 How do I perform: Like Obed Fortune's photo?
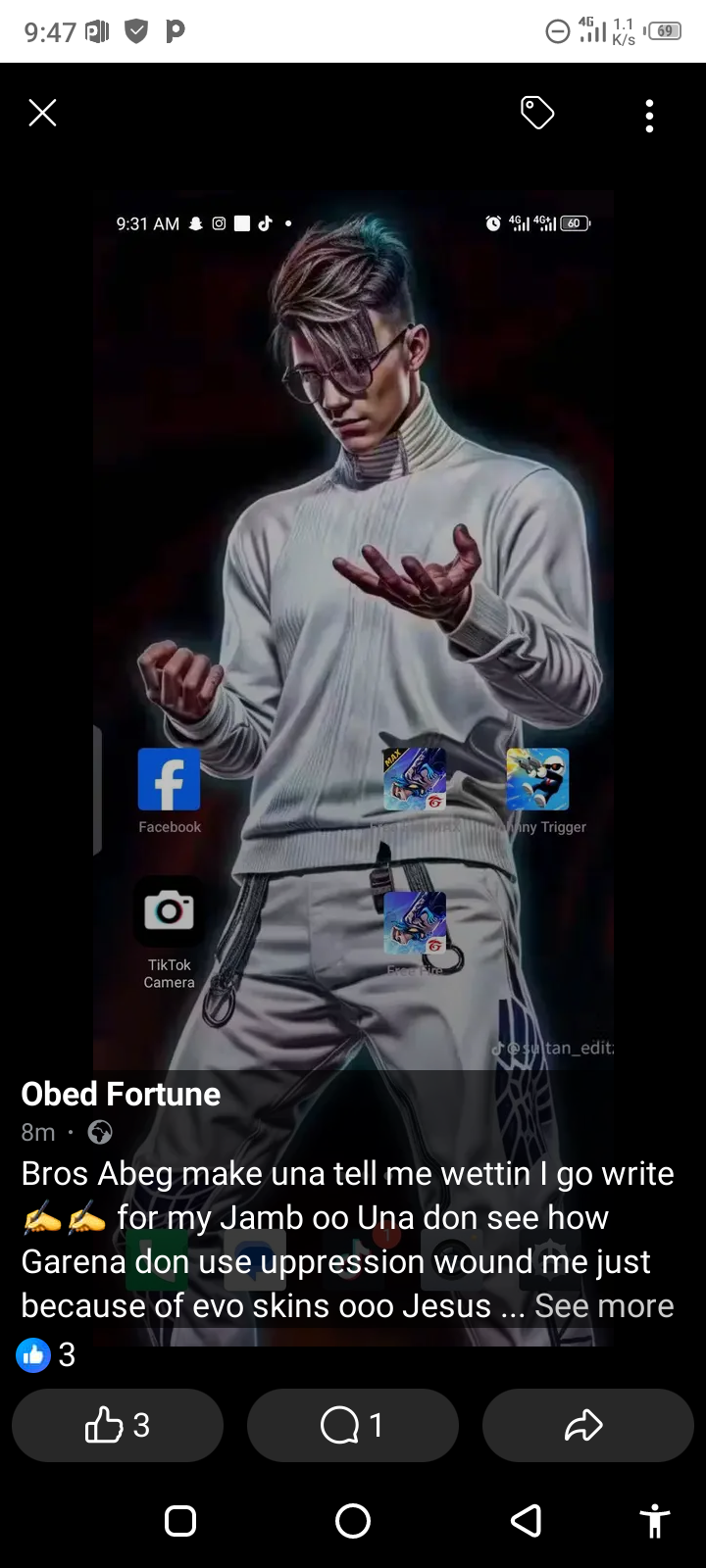point(118,1425)
